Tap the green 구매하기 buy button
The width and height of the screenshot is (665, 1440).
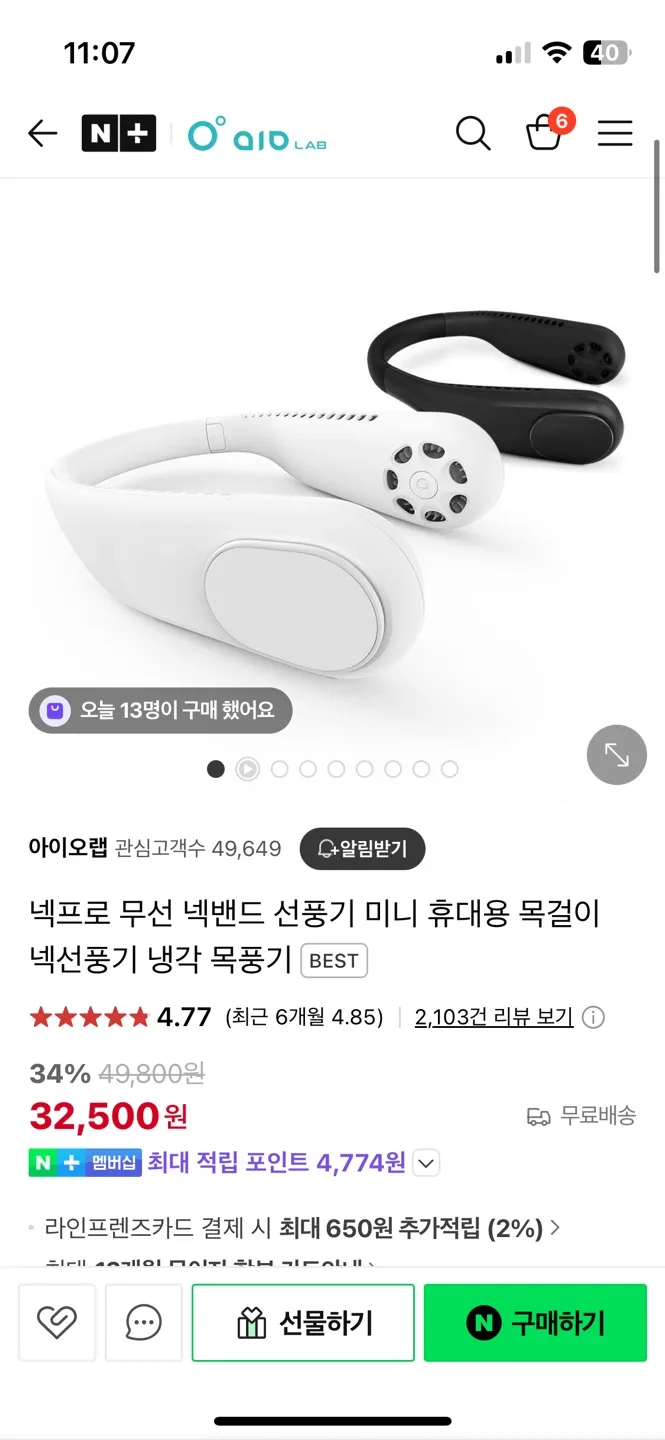535,1323
